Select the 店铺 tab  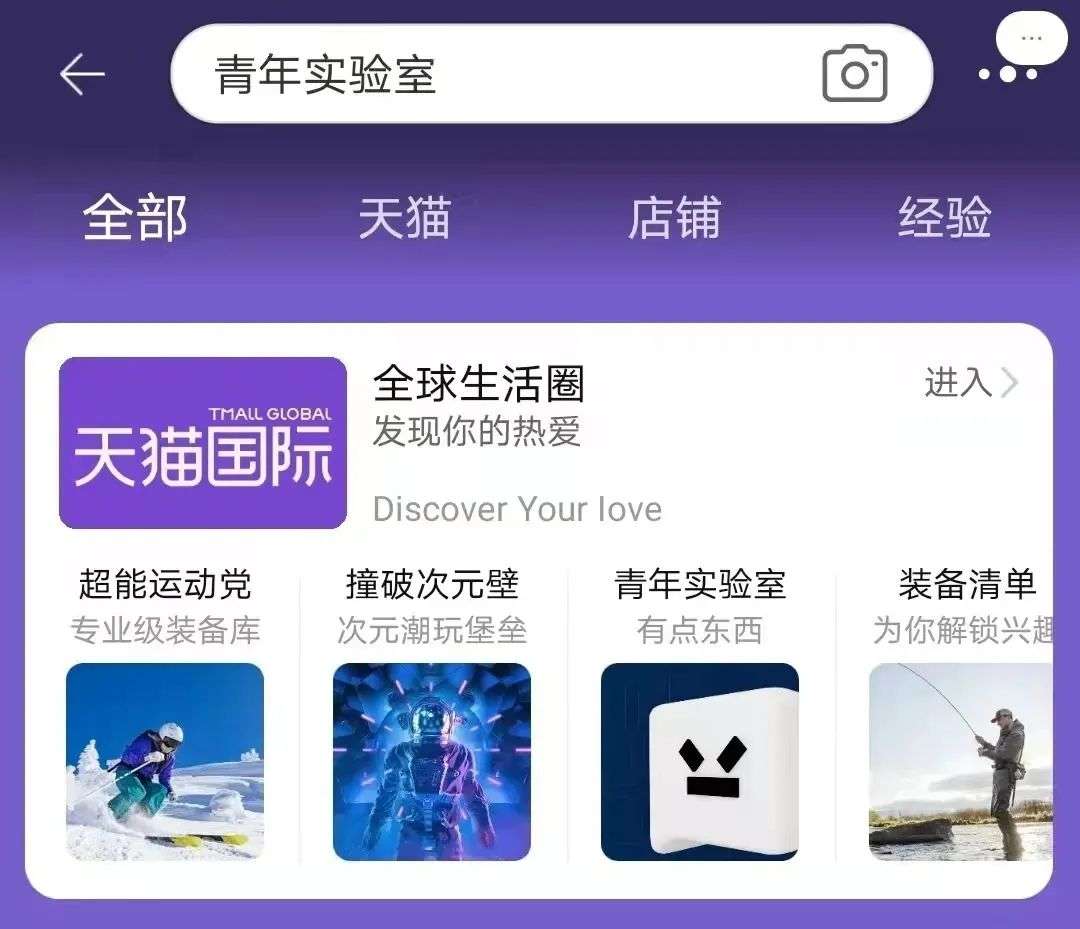click(674, 218)
